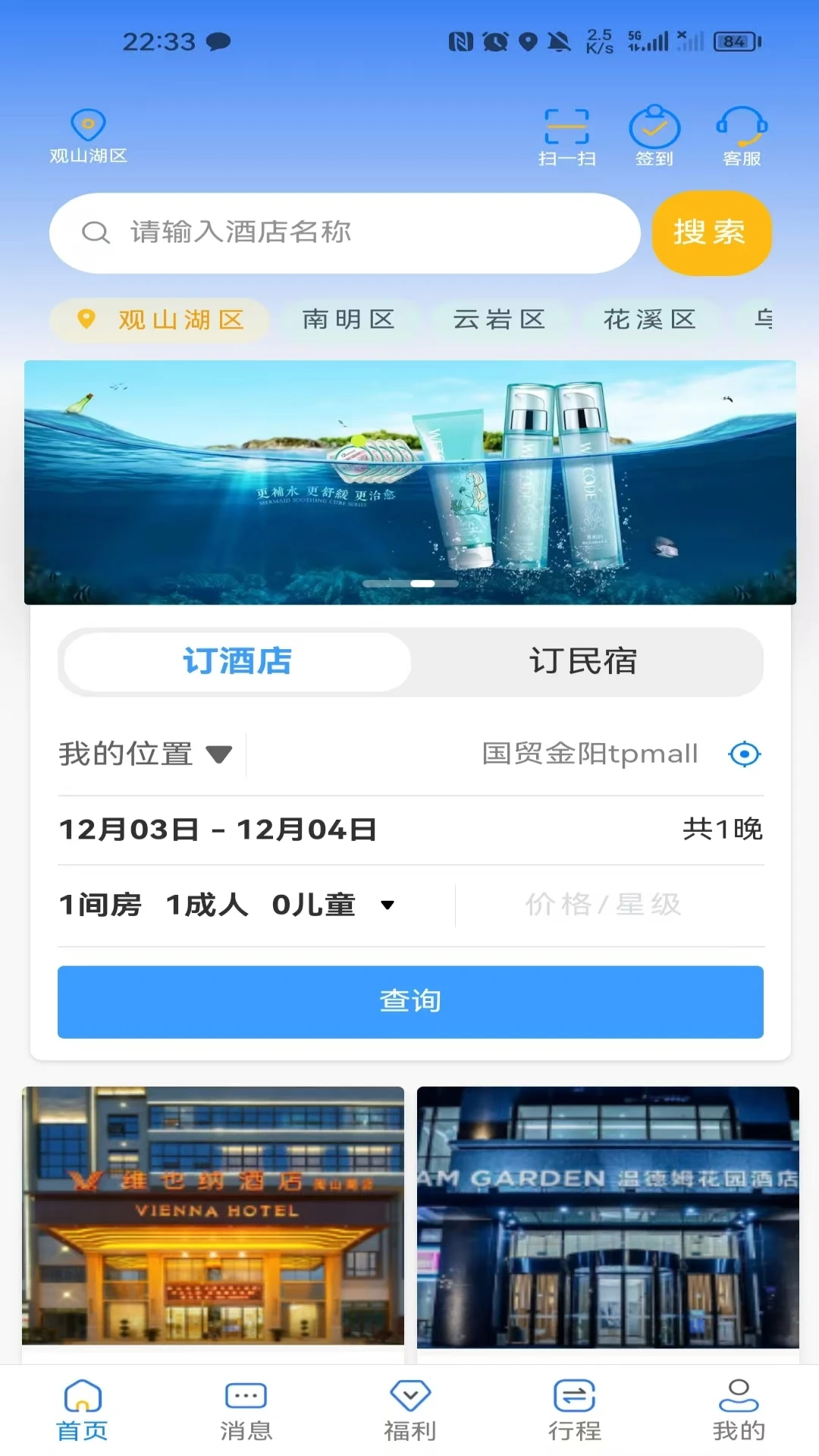819x1456 pixels.
Task: Select the 云岩区 district filter
Action: (x=499, y=319)
